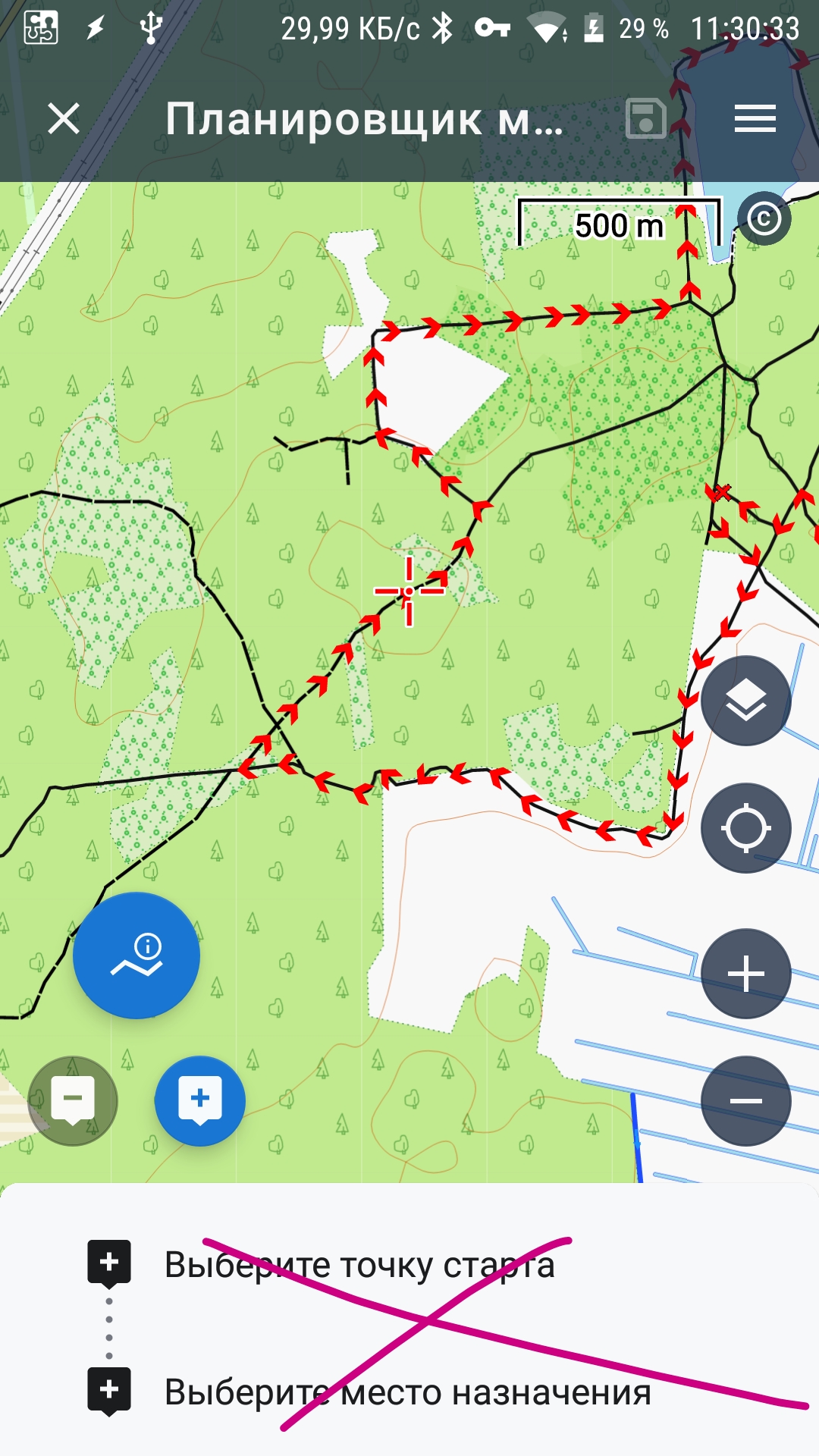Close the route planner
Image resolution: width=819 pixels, height=1456 pixels.
[64, 119]
